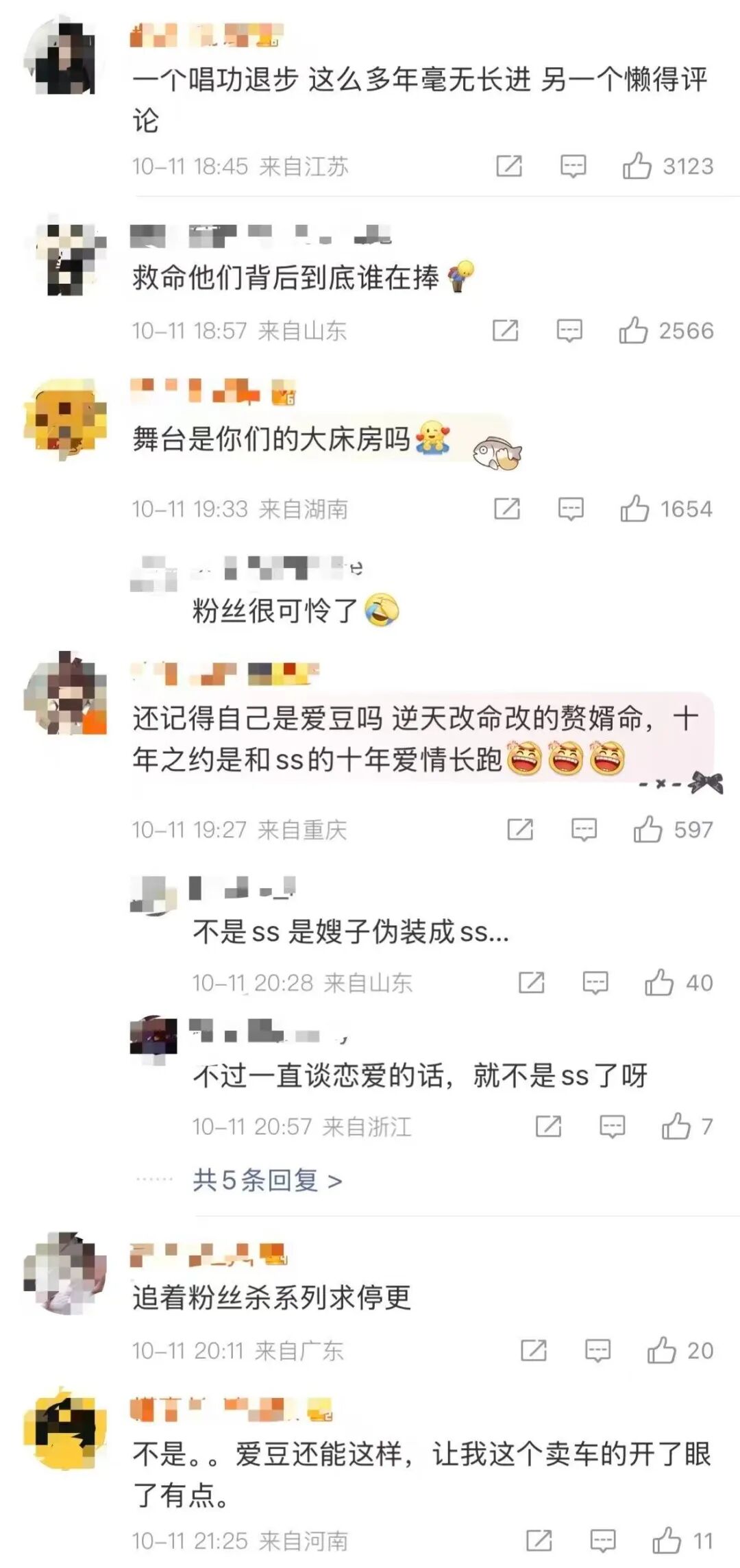Screen dimensions: 740x1568
Task: Reply to the comment from 广东
Action: [597, 1350]
